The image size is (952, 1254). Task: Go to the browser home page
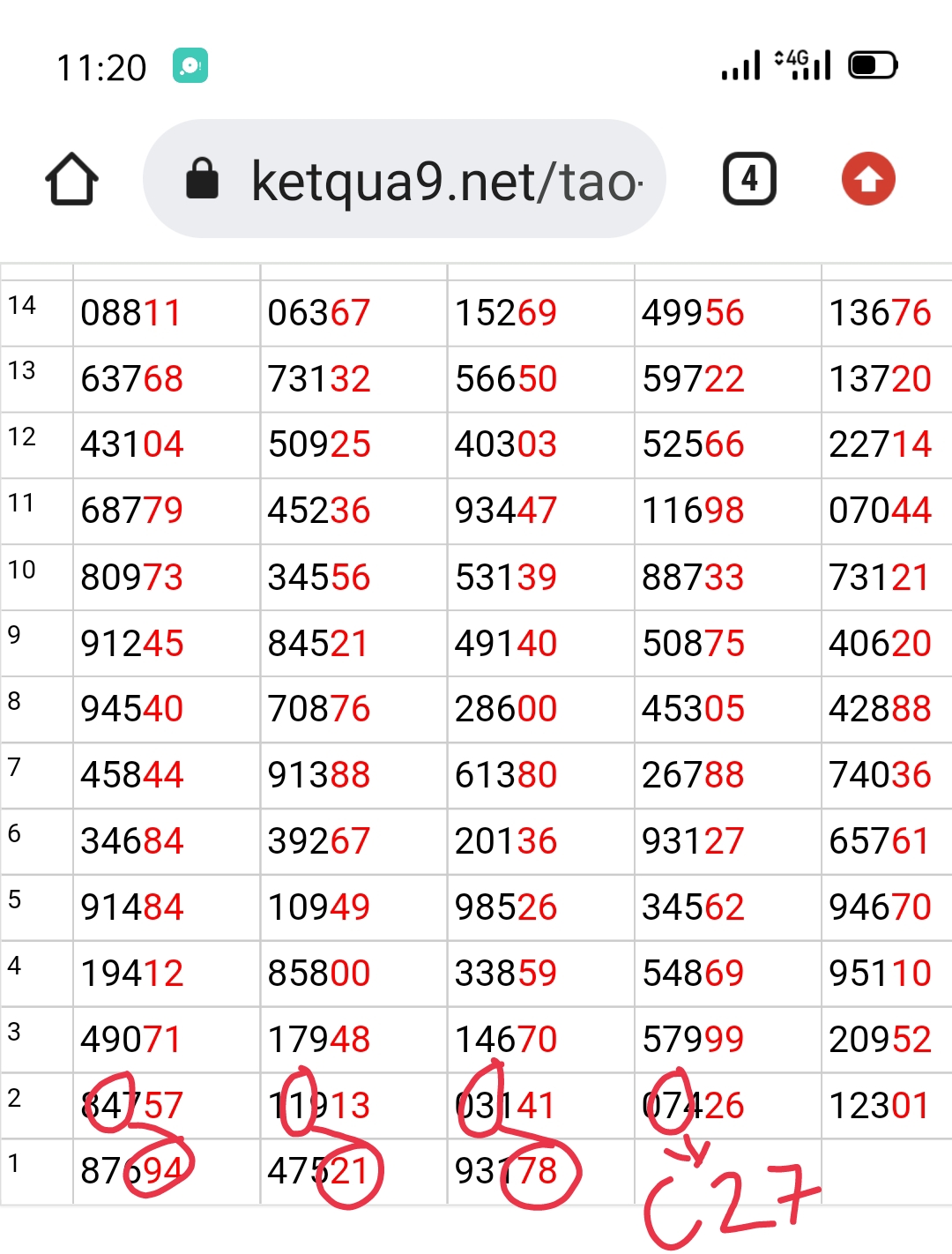(71, 179)
